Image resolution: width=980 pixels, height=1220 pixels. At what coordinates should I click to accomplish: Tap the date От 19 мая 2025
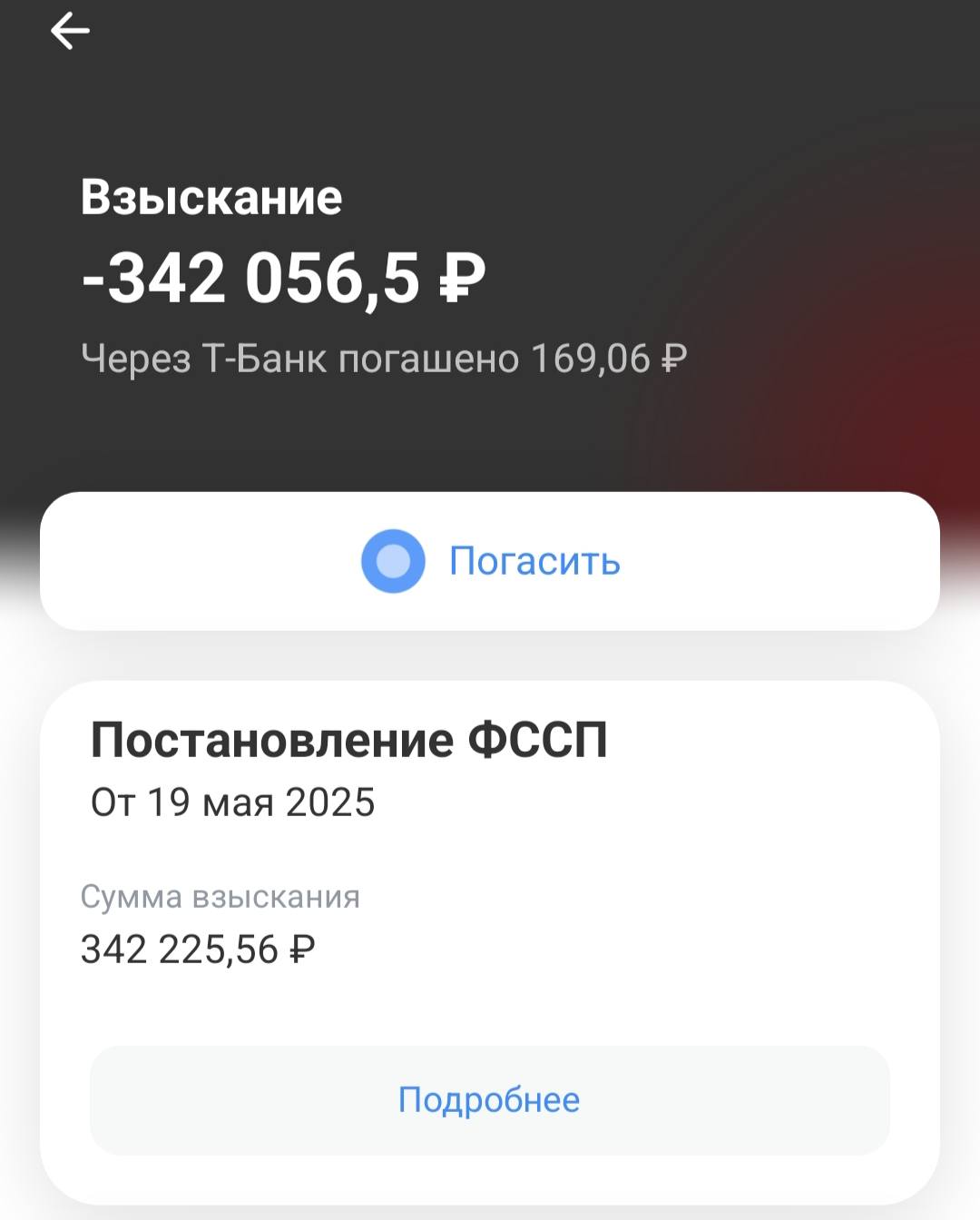[233, 802]
